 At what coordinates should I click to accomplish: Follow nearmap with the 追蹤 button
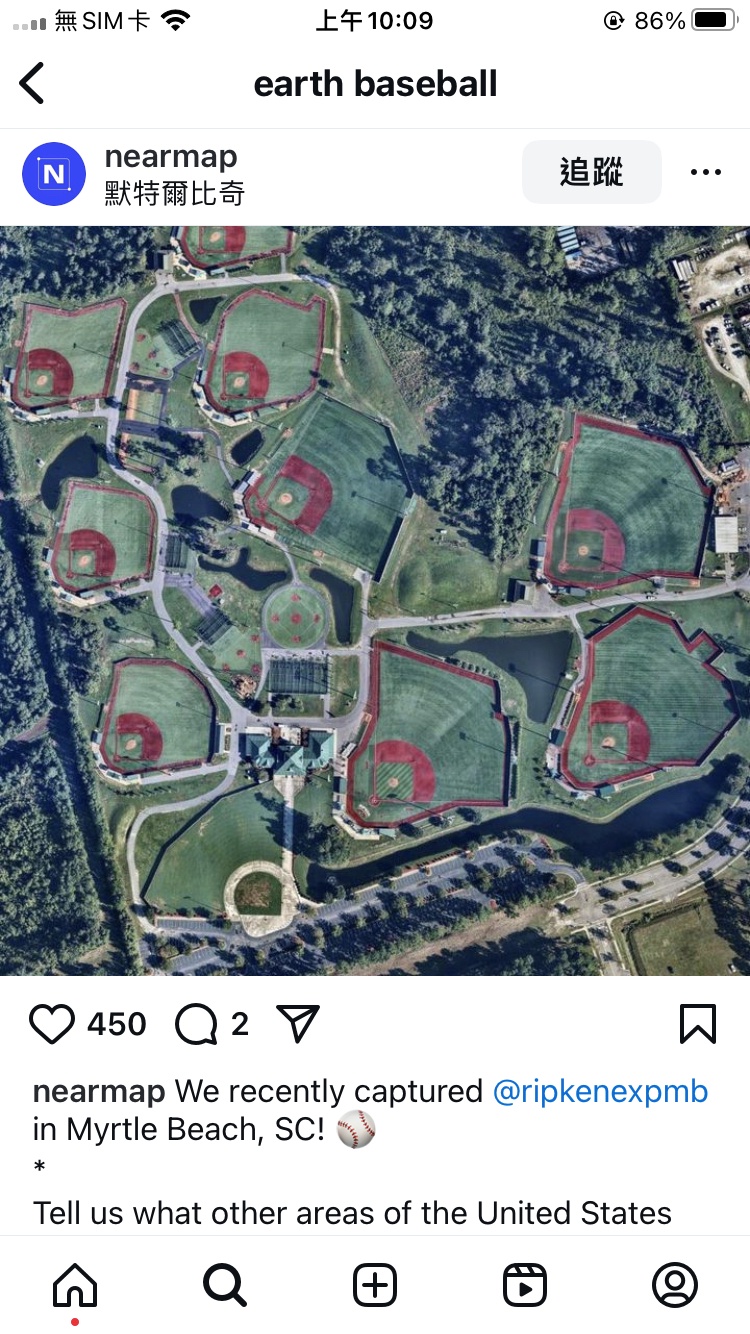click(591, 173)
